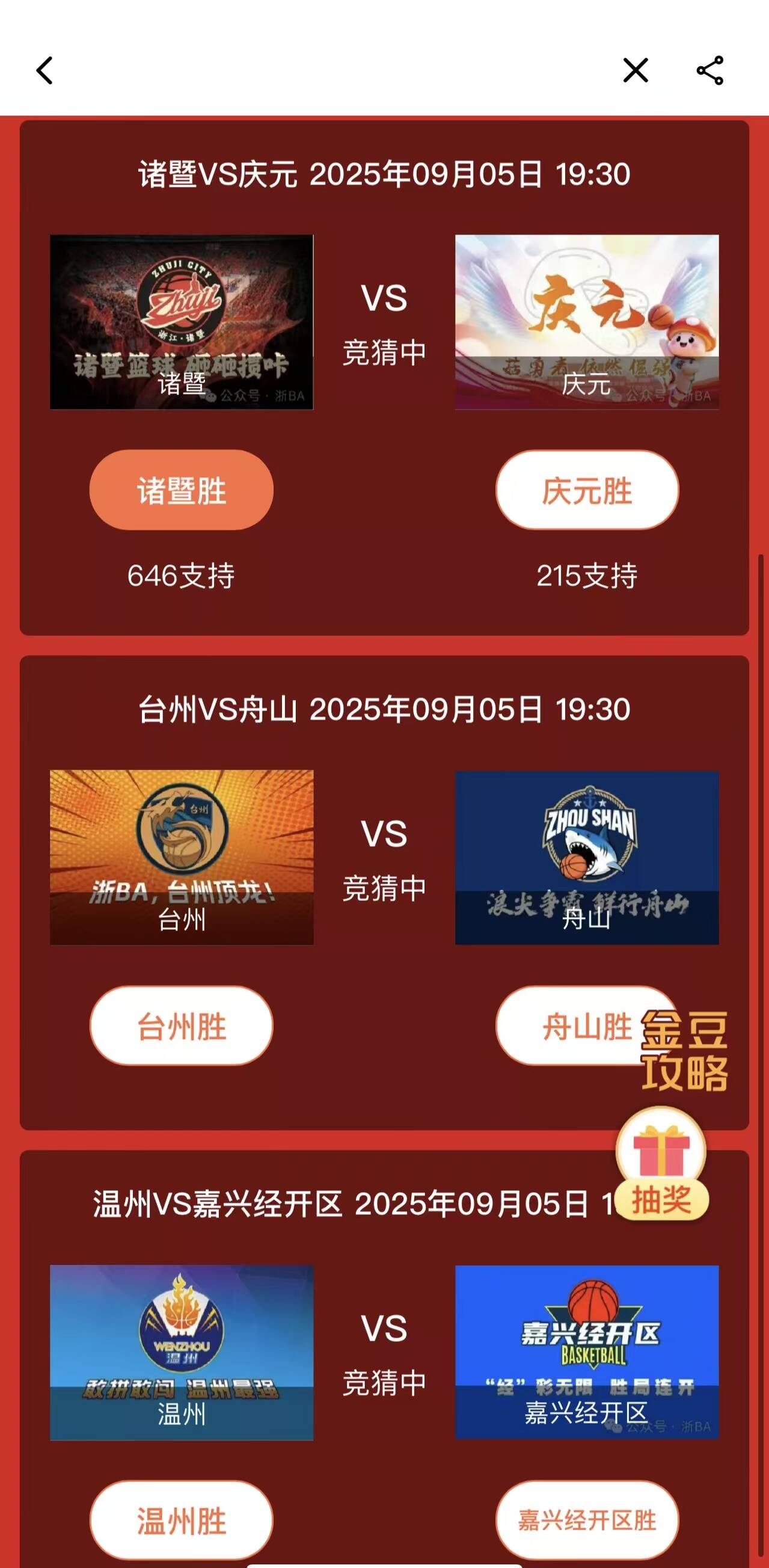The width and height of the screenshot is (769, 1568).
Task: Vote 温州胜 for the Wenzhou game
Action: coord(182,1520)
